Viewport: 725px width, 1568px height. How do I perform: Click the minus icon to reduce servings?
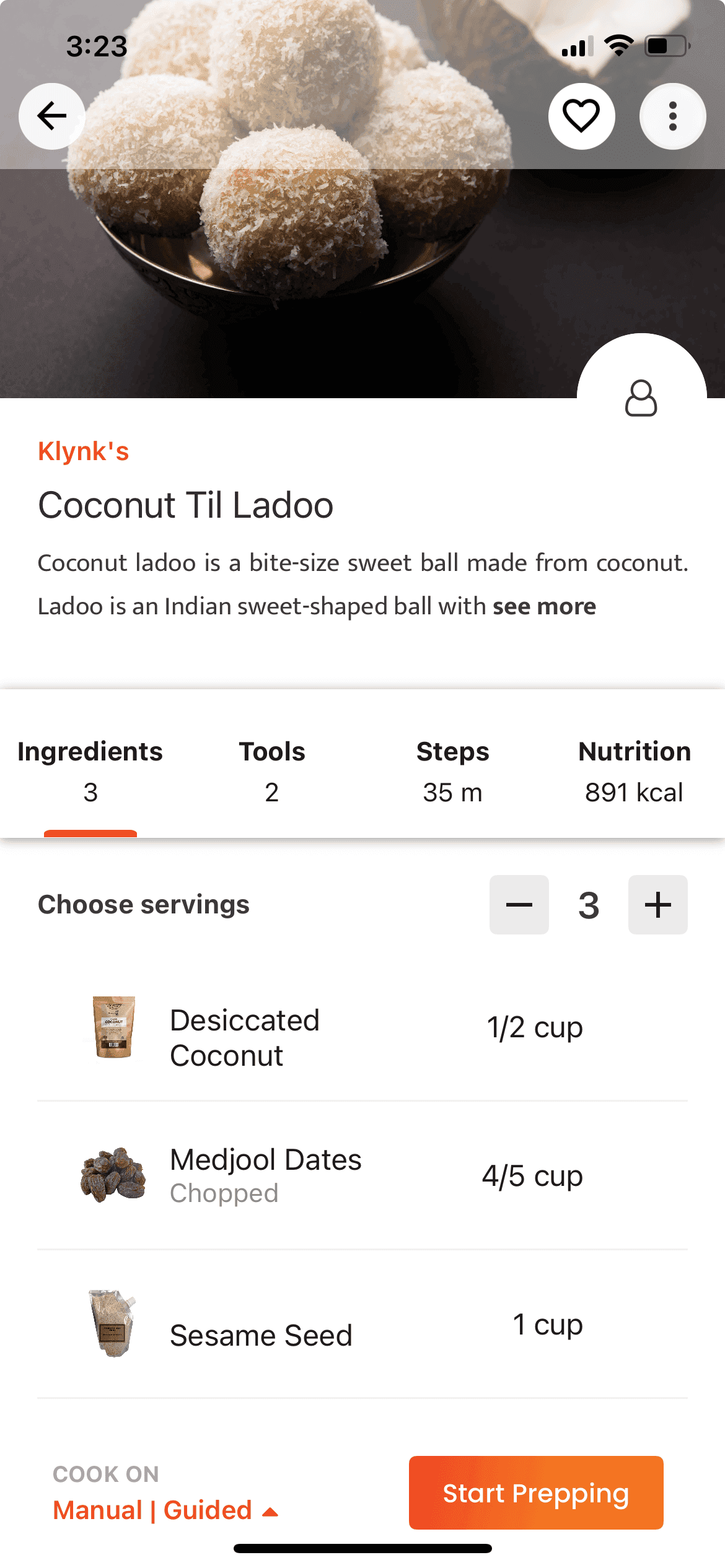coord(519,905)
